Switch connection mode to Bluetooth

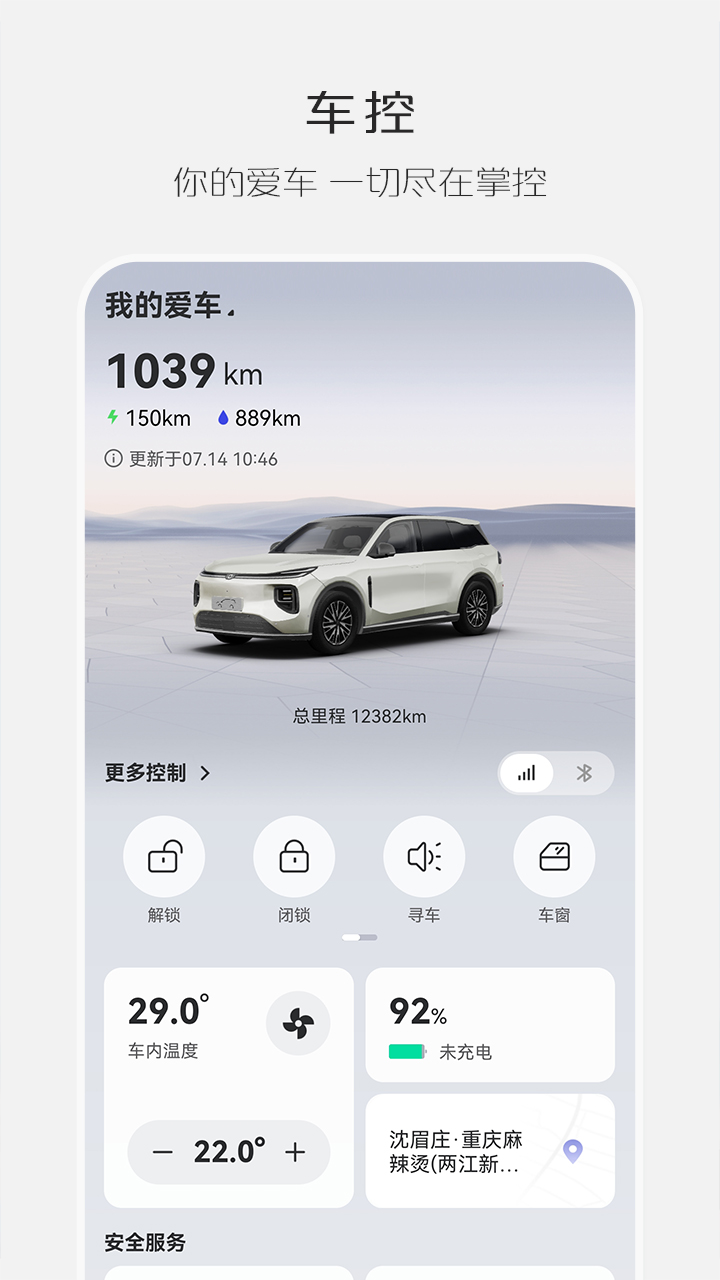click(x=586, y=773)
